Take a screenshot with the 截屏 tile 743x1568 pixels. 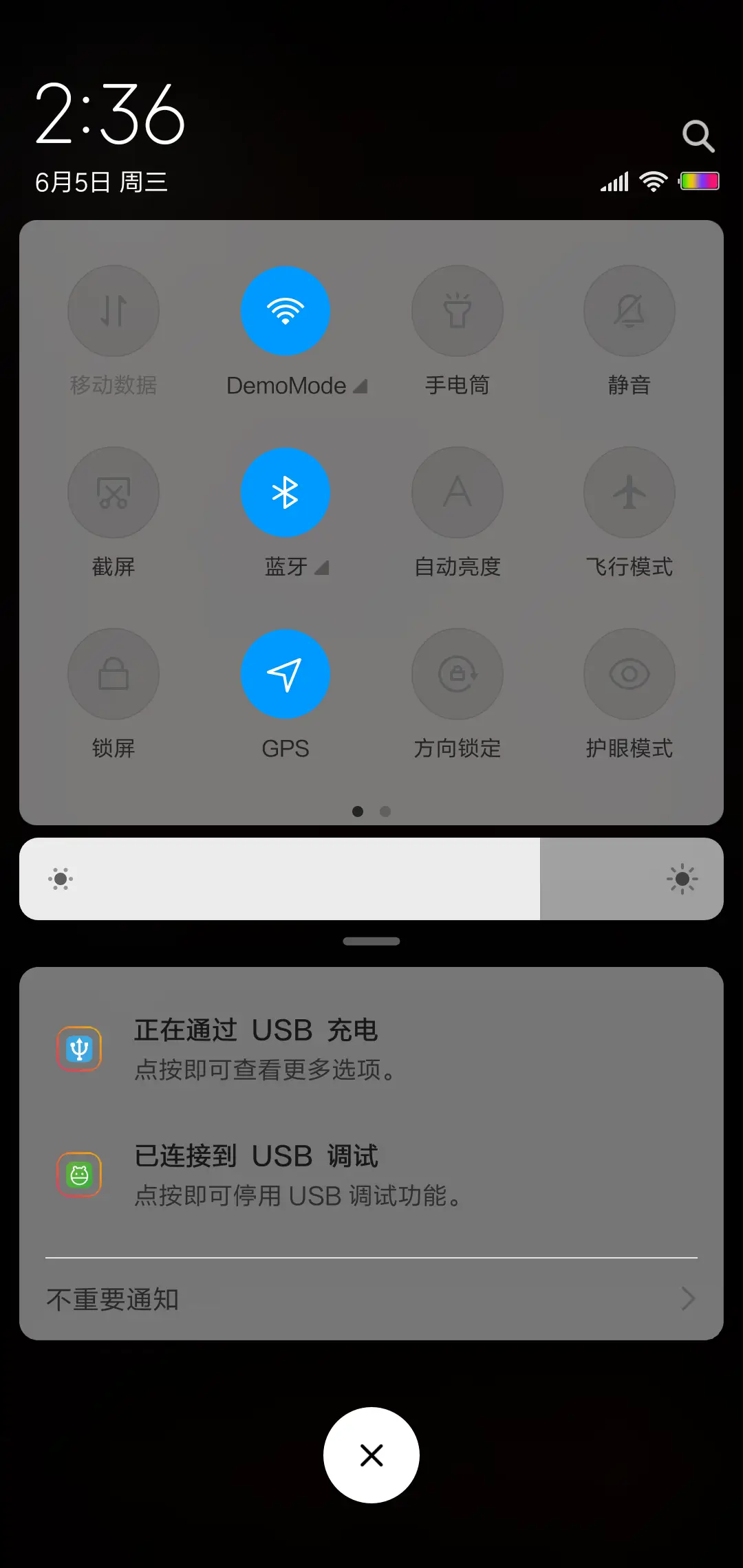click(114, 492)
